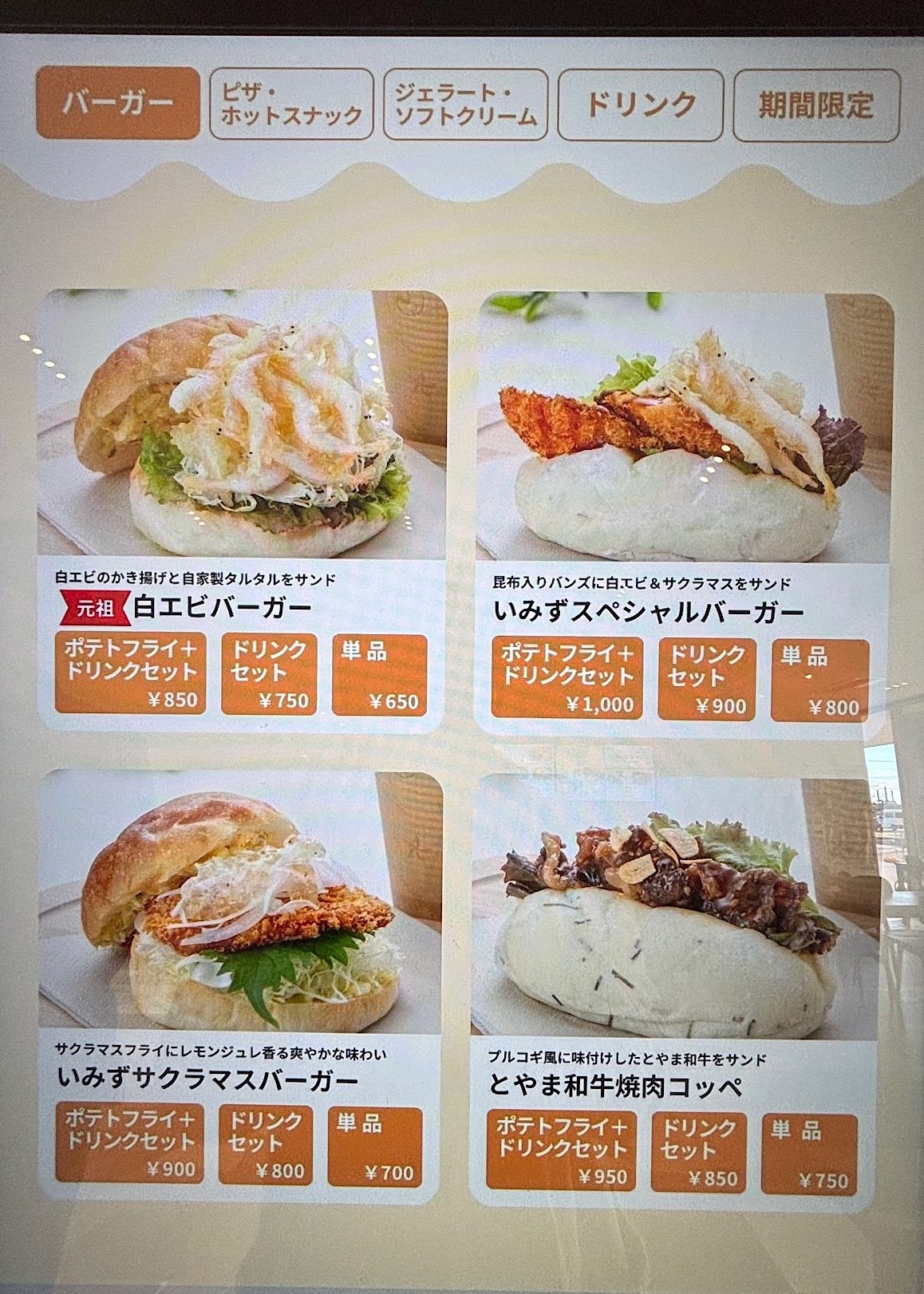Order いみずスペシャルバーガー 単品 ¥800
This screenshot has height=1294, width=924.
820,681
